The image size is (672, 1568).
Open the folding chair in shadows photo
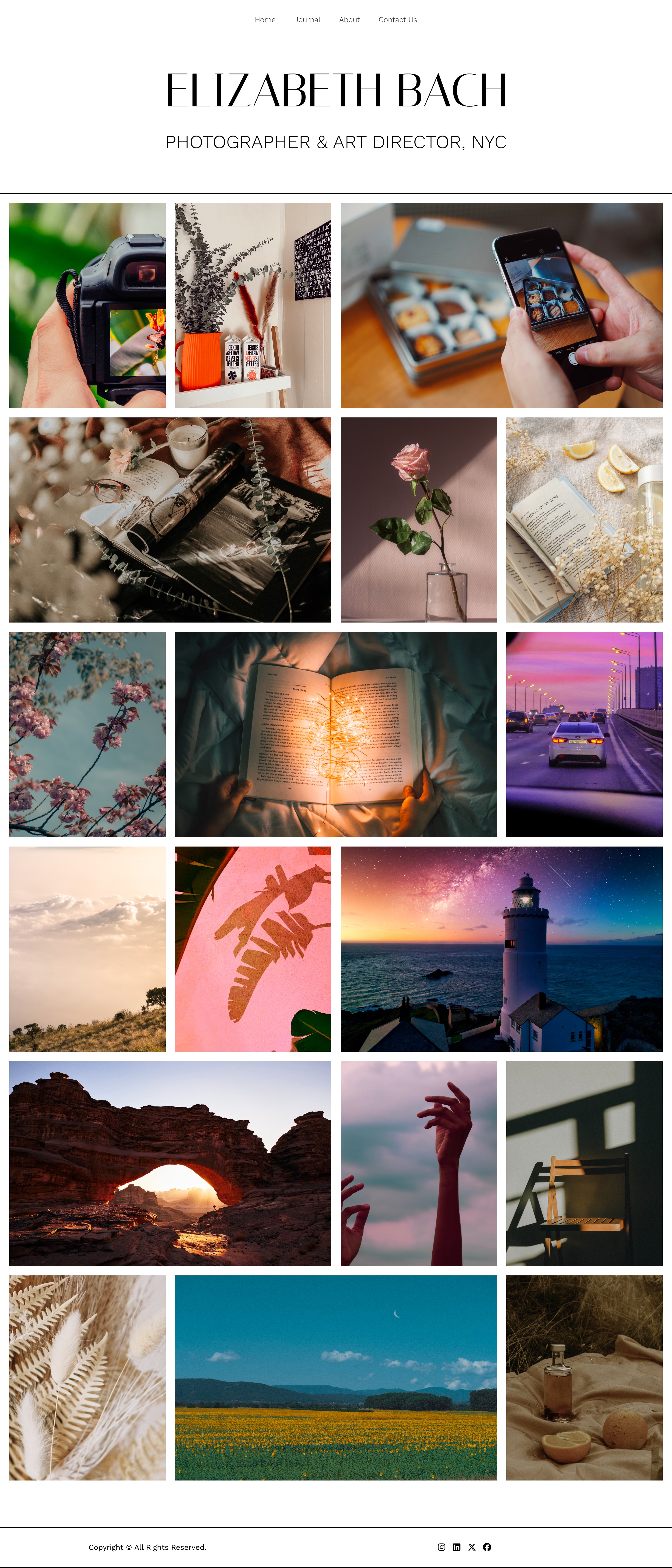584,1163
